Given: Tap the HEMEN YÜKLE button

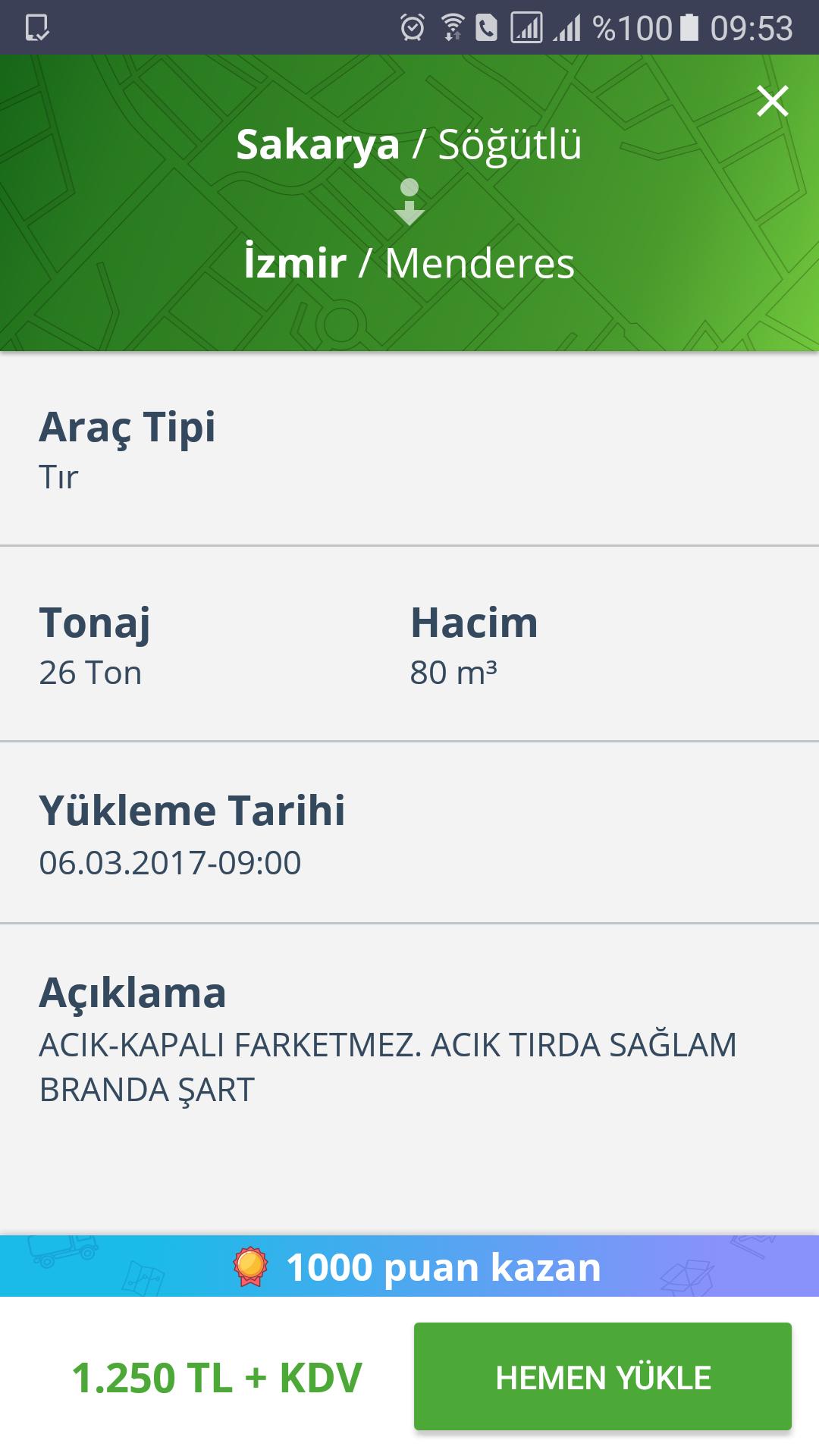Looking at the screenshot, I should (602, 1376).
